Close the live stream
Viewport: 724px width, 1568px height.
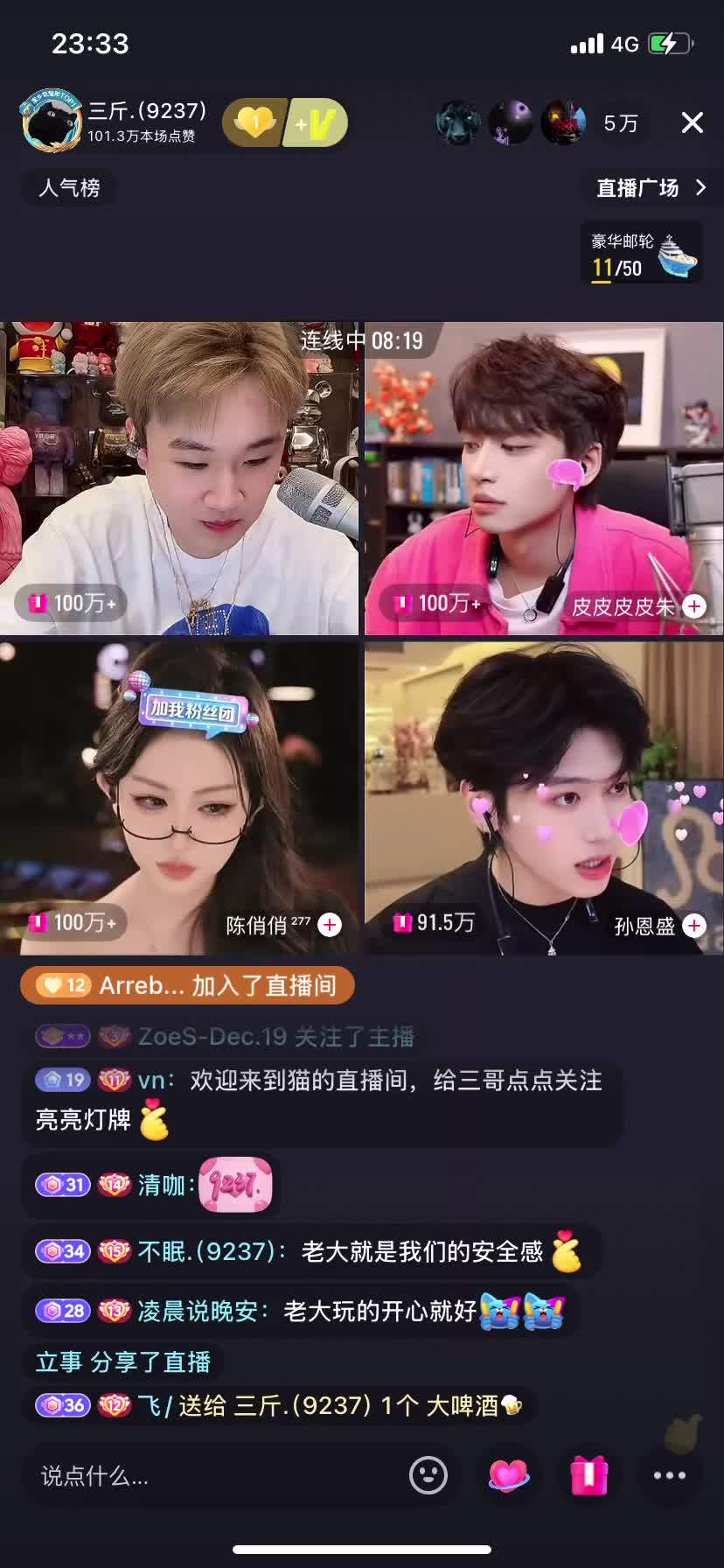click(692, 122)
